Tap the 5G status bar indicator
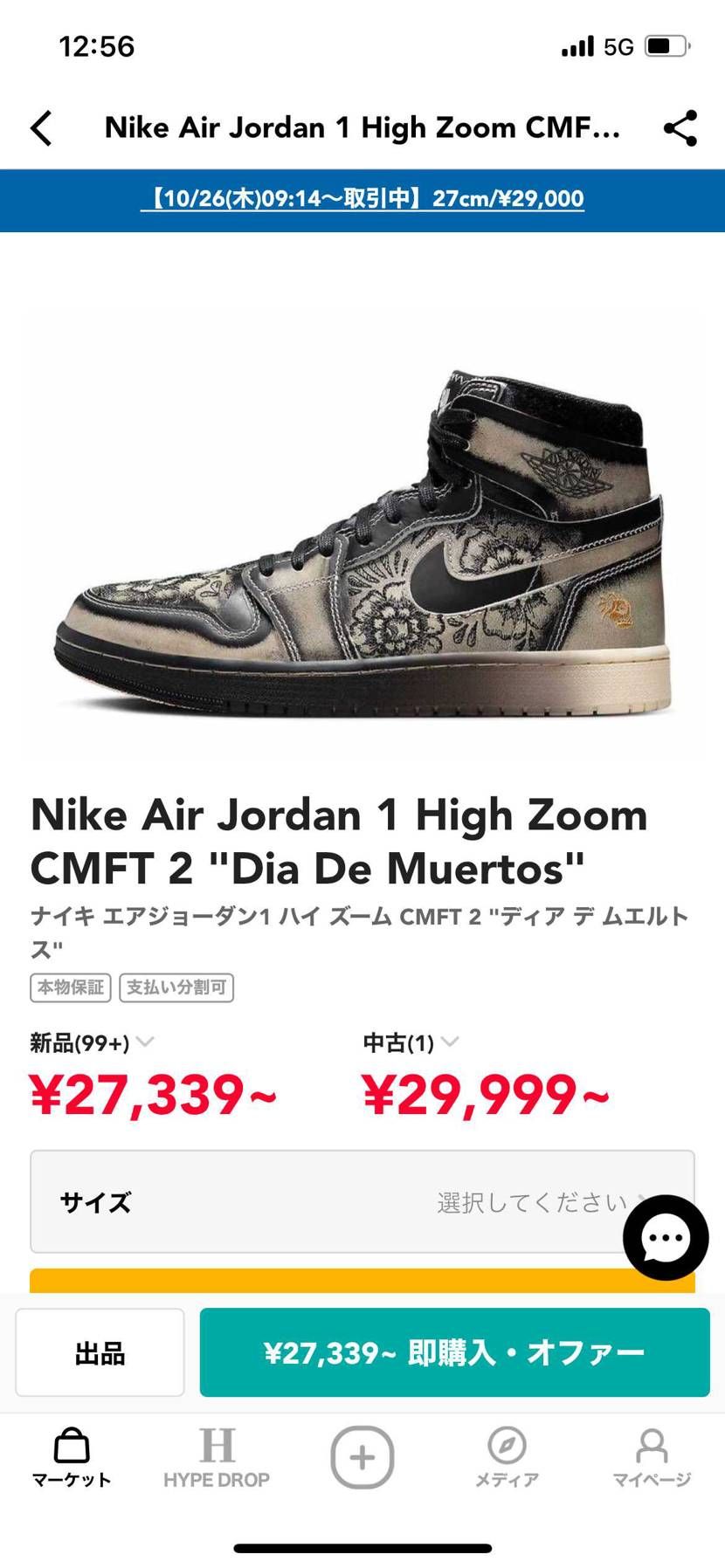 pyautogui.click(x=618, y=46)
